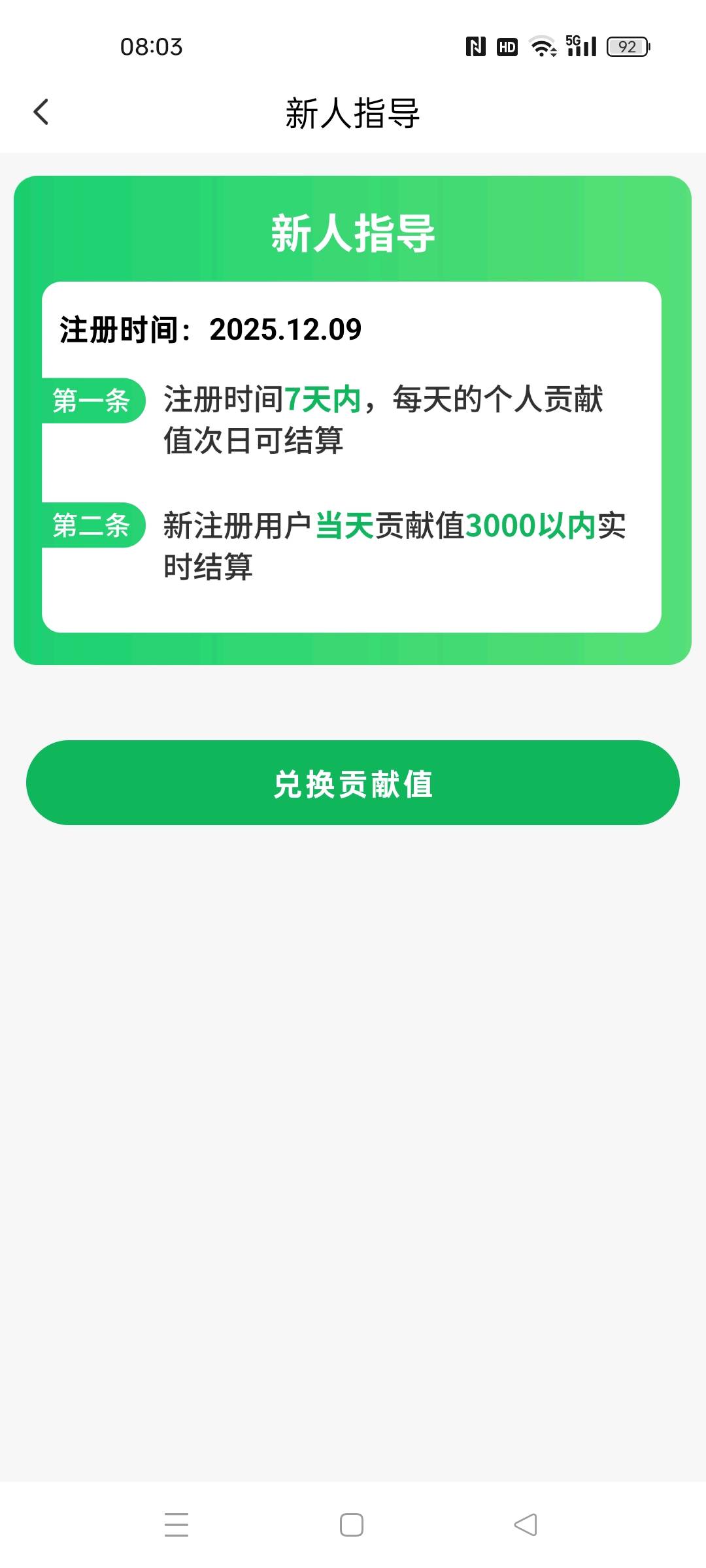This screenshot has height=1568, width=706.
Task: Tap the NFC icon in the status bar
Action: point(476,46)
